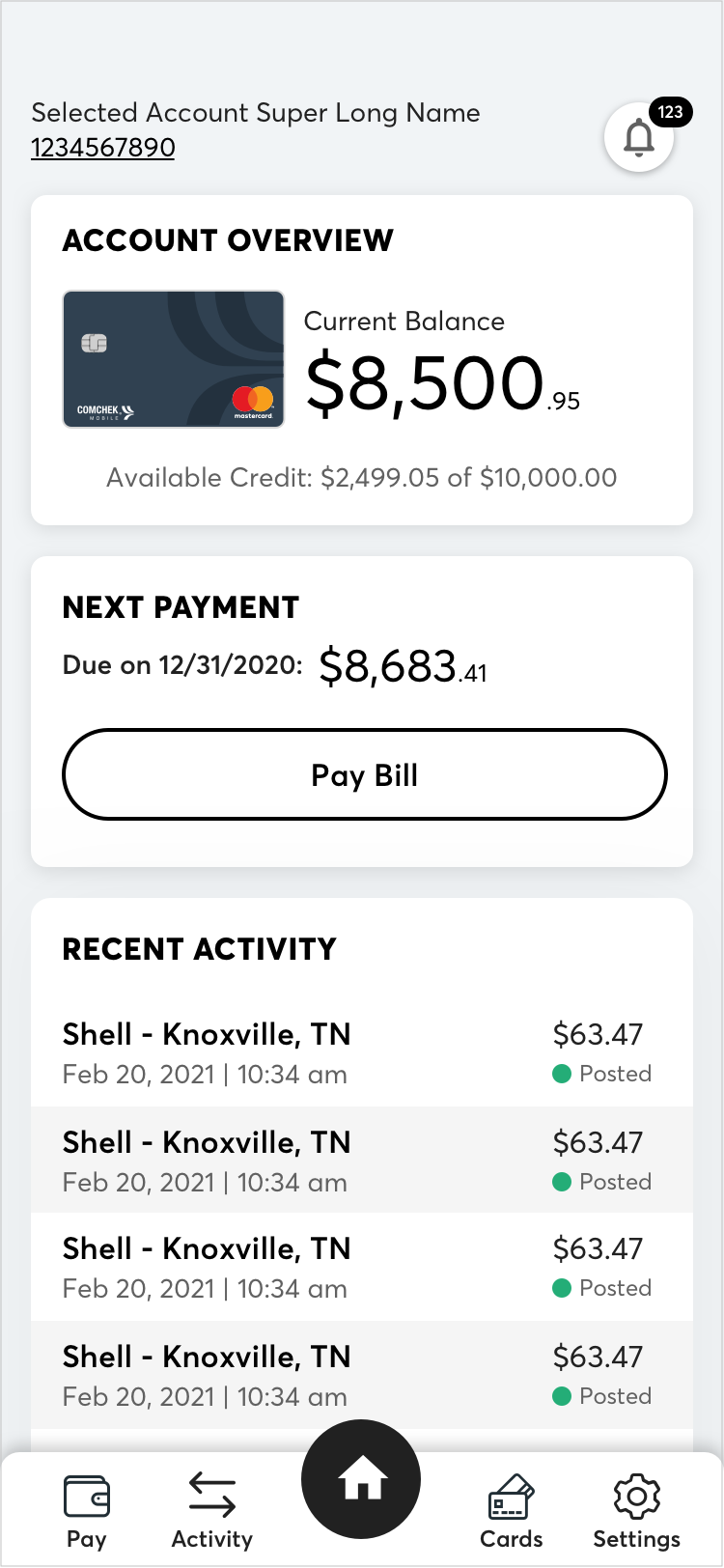Go to the home button
This screenshot has width=724, height=1568.
click(361, 1479)
